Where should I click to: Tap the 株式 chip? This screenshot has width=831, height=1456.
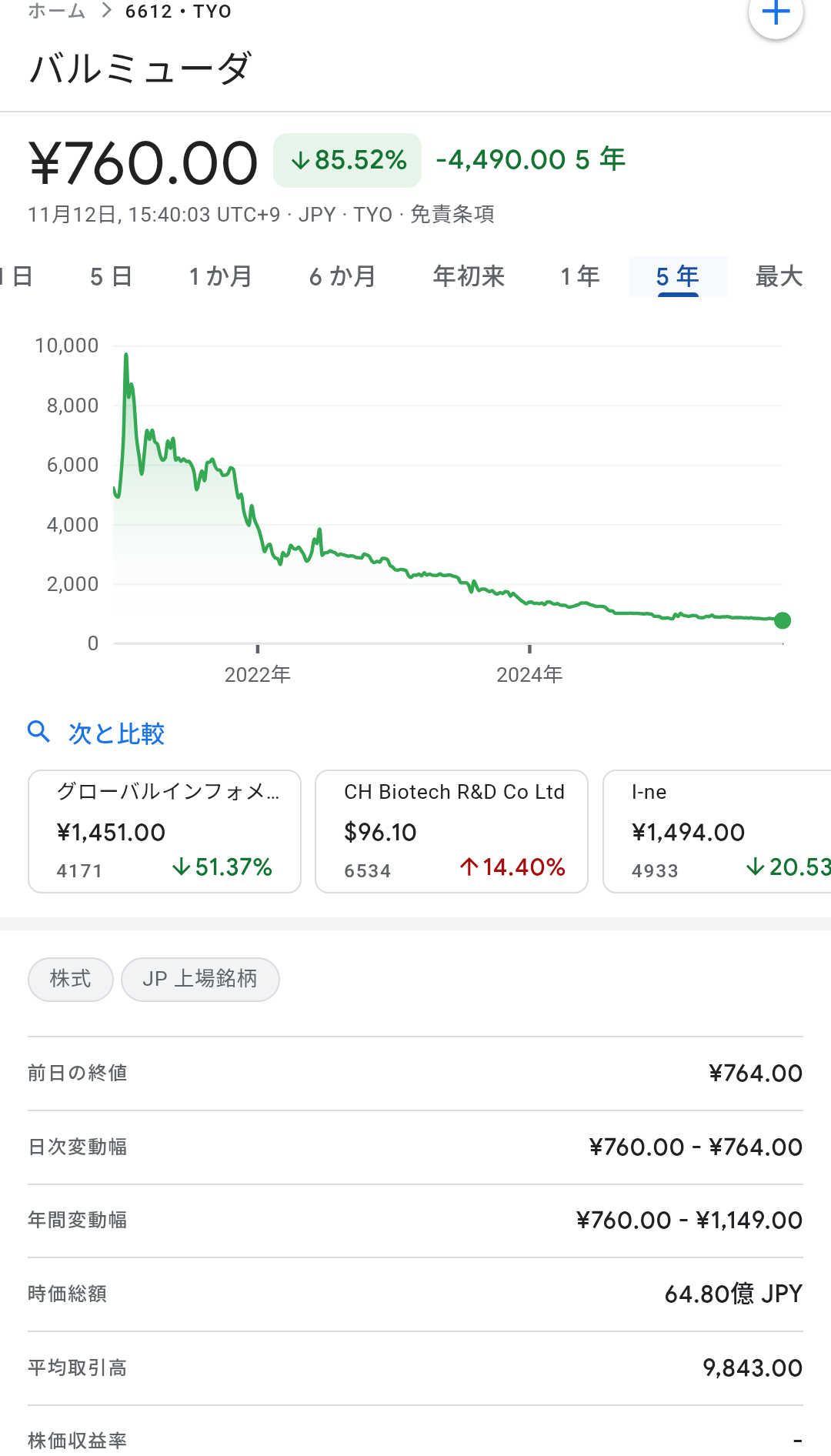(x=71, y=979)
